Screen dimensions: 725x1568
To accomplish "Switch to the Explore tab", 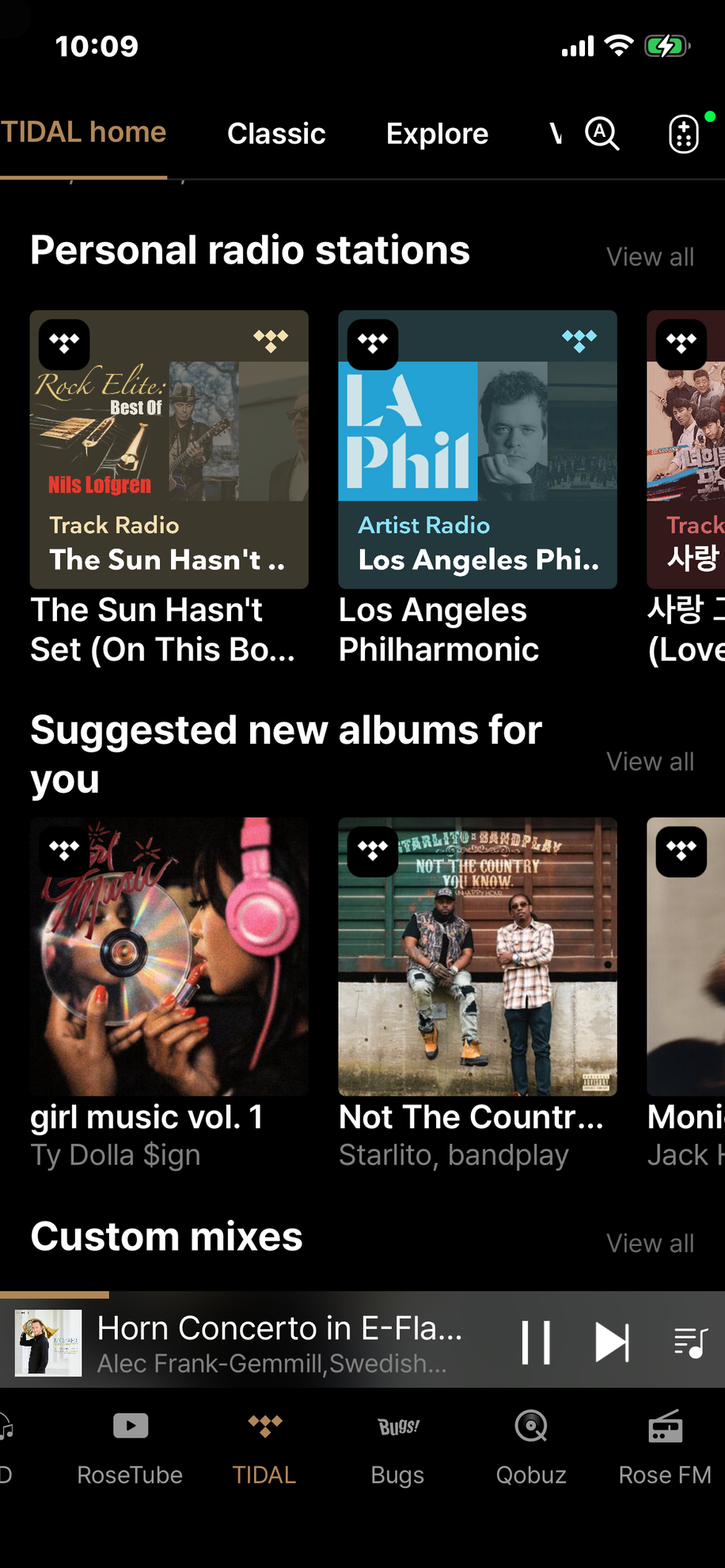I will (x=437, y=134).
